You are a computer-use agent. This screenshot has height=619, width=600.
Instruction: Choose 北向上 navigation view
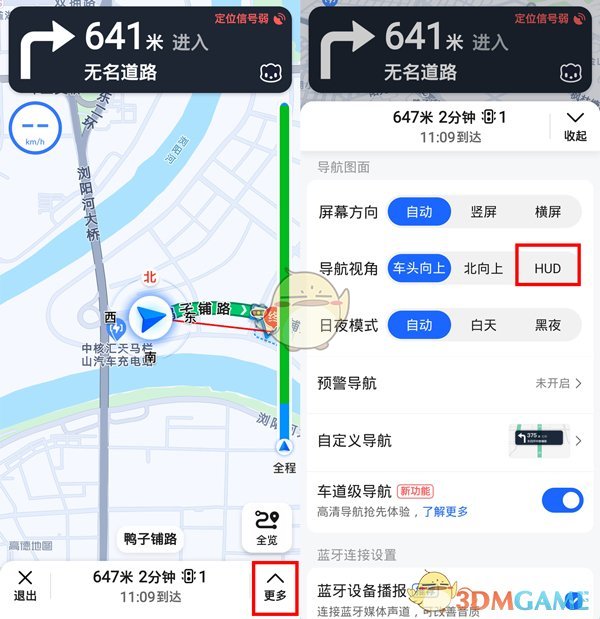click(x=483, y=269)
